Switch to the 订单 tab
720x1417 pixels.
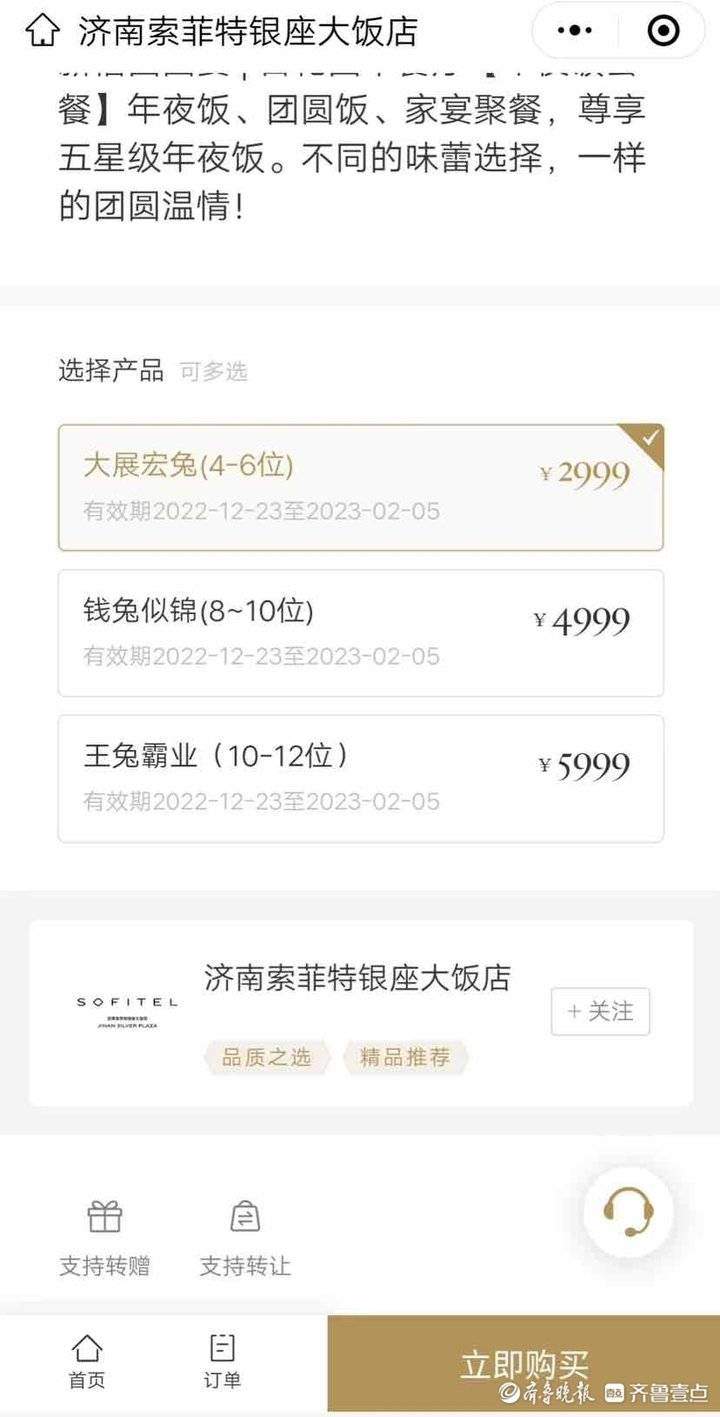point(223,1362)
